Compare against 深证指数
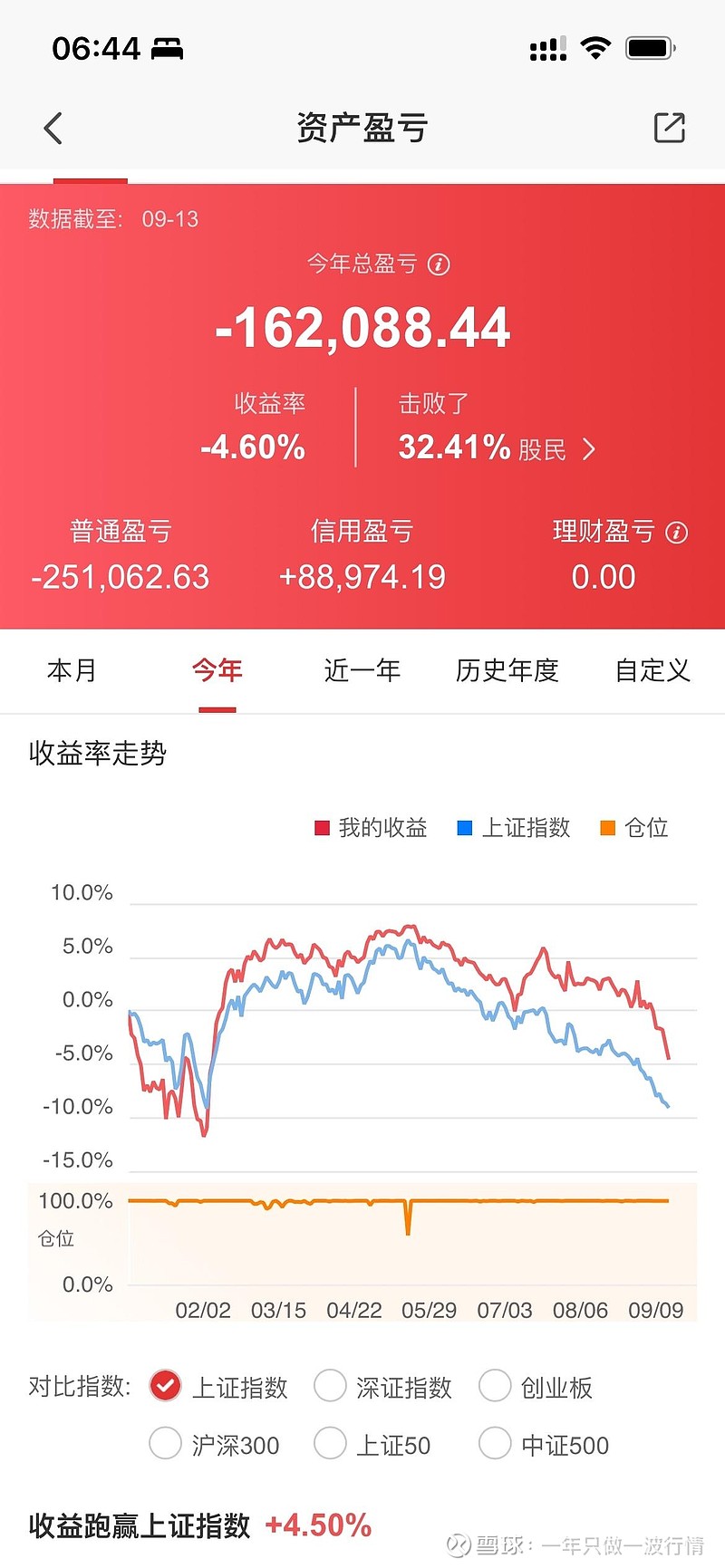The width and height of the screenshot is (725, 1568). 382,1387
